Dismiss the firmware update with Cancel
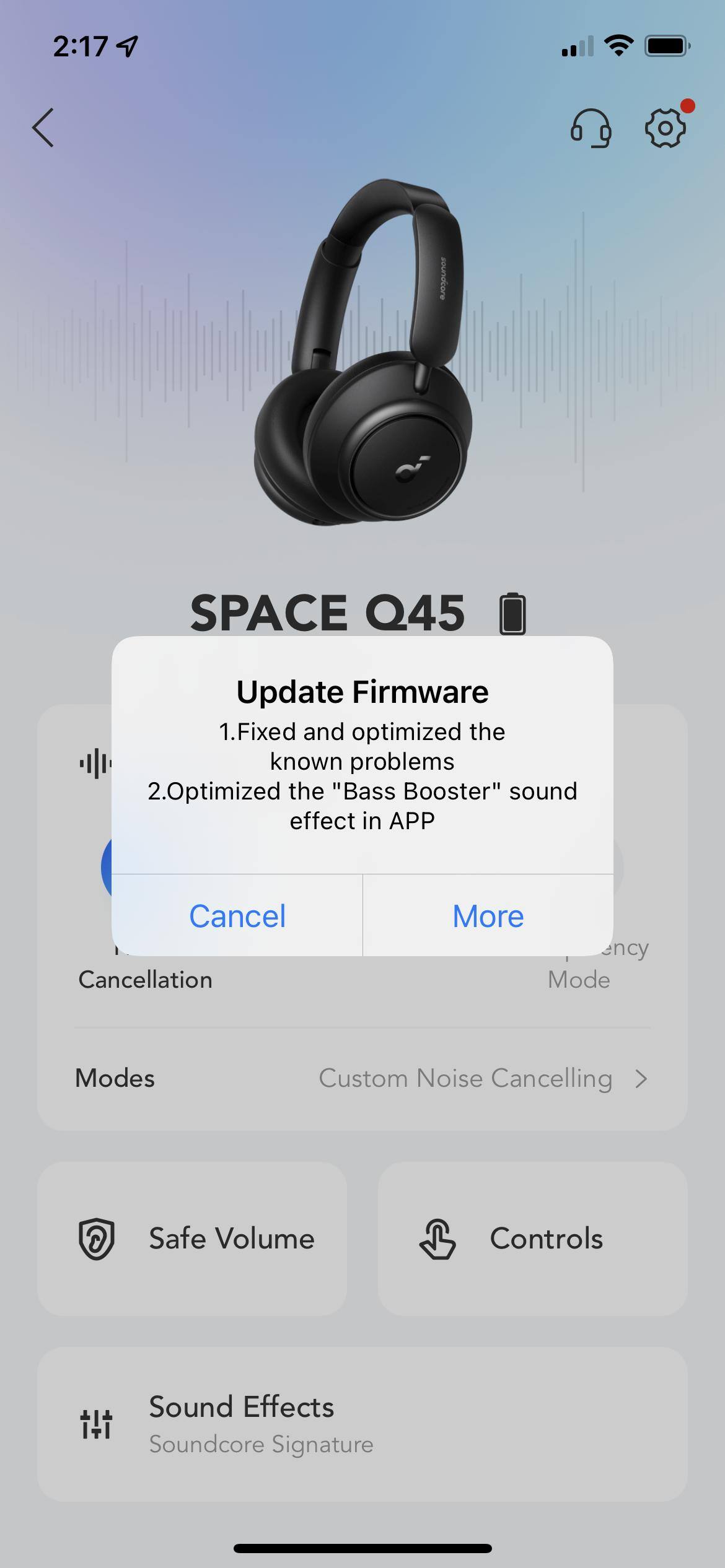This screenshot has width=725, height=1568. [237, 916]
